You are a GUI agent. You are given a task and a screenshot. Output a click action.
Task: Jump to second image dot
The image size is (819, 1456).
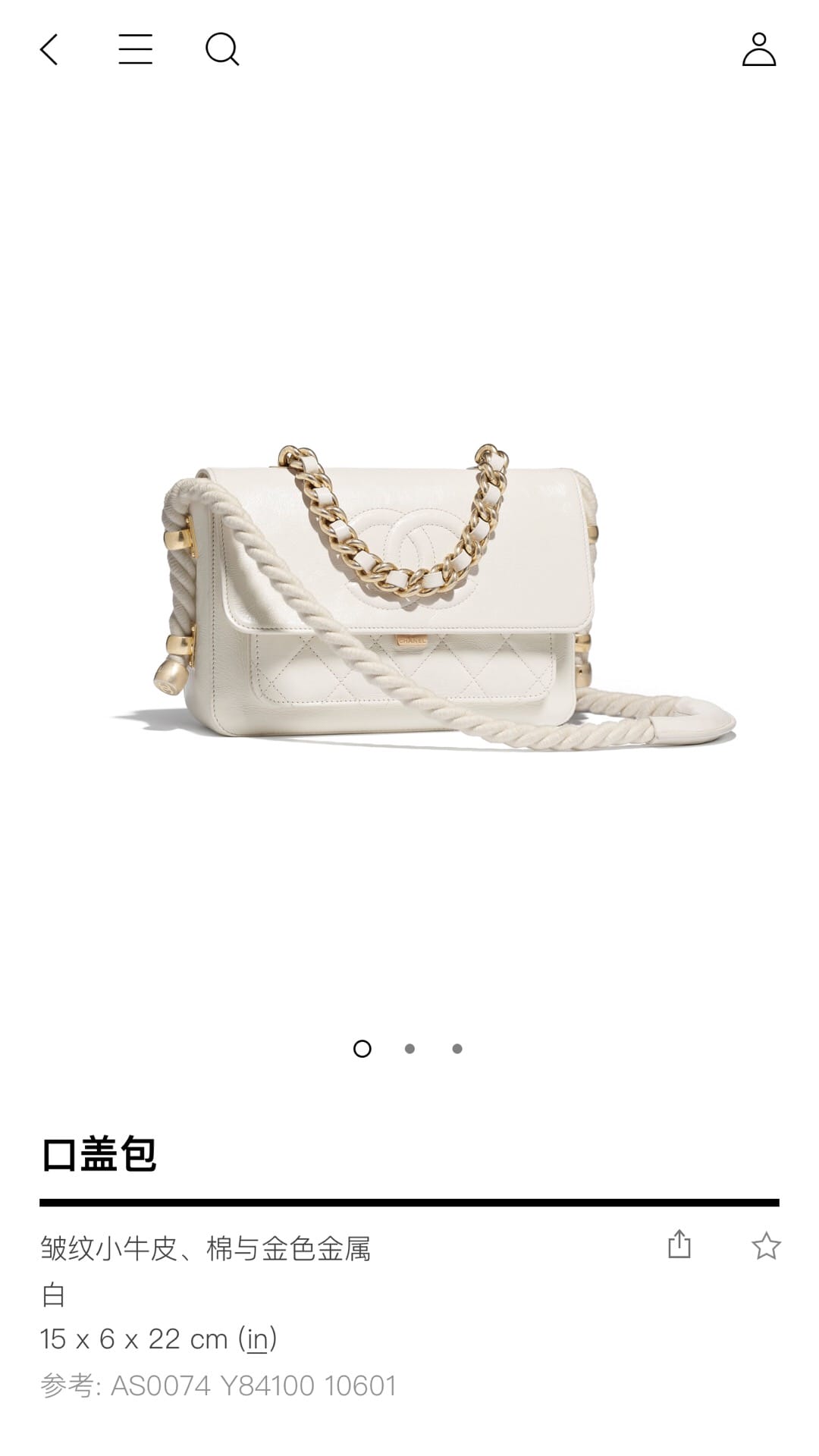(409, 1049)
